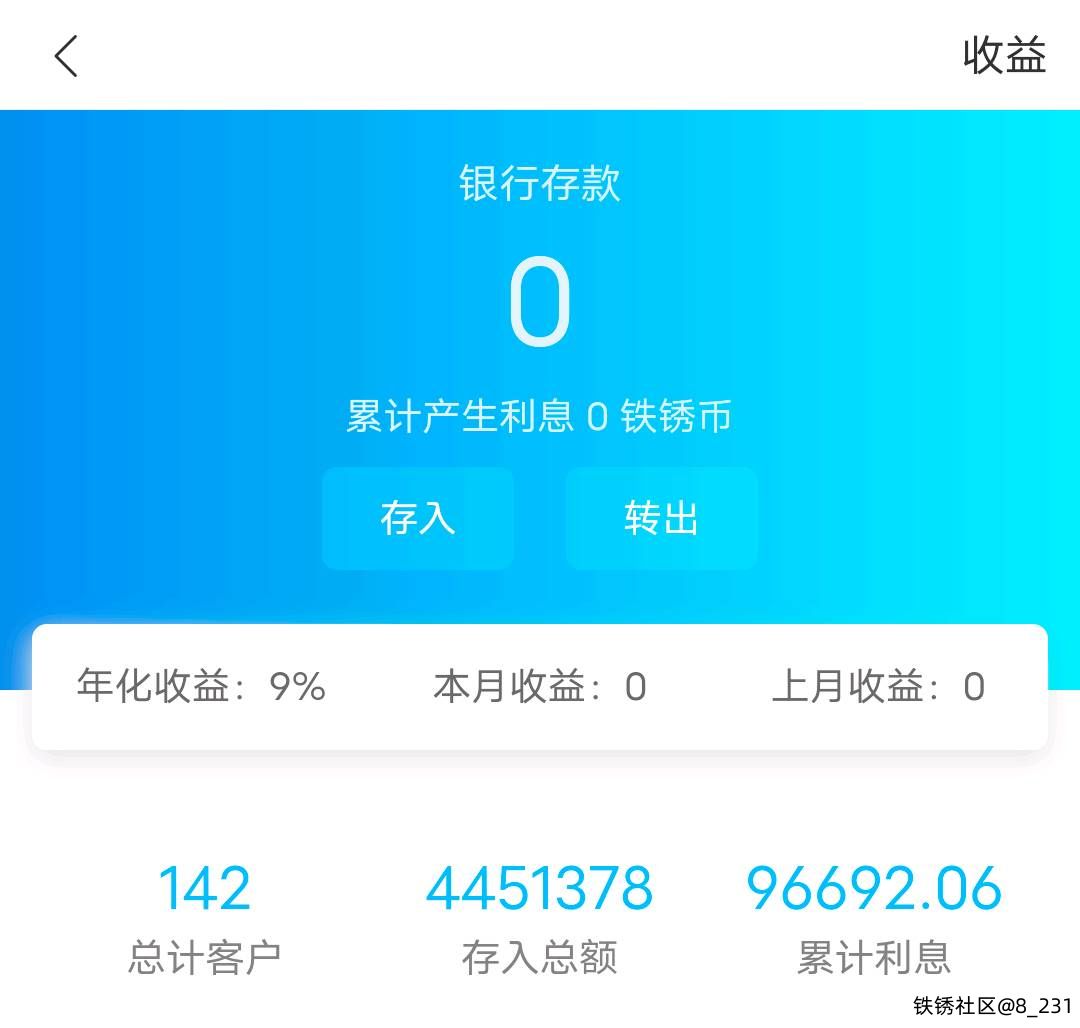Go back using the top-left arrow
Image resolution: width=1080 pixels, height=1028 pixels.
[x=66, y=56]
